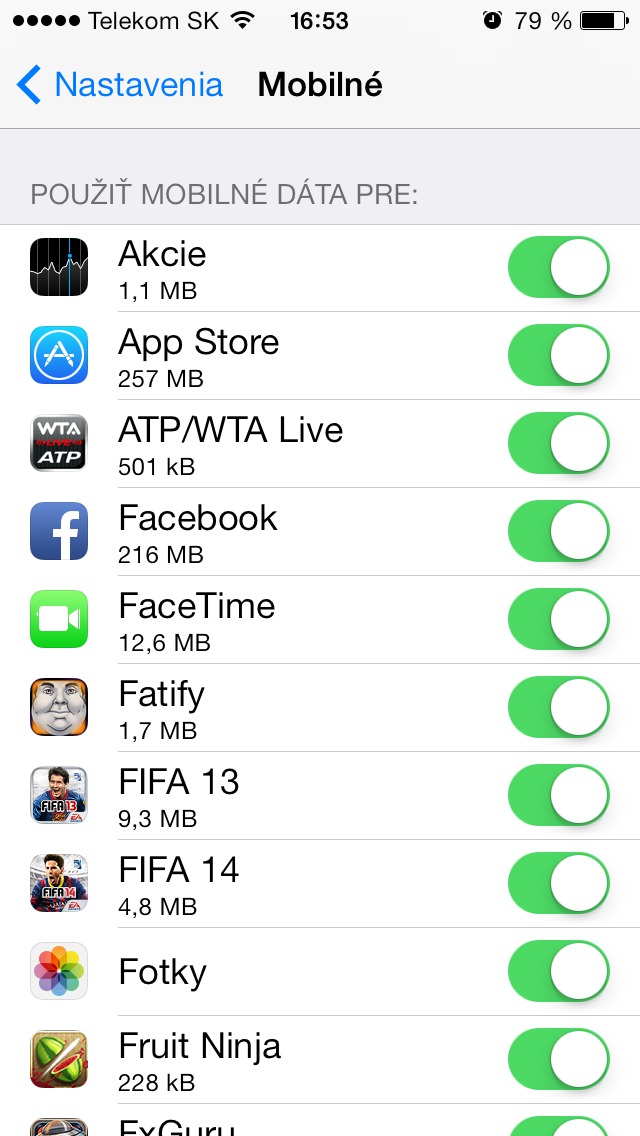The image size is (640, 1136).
Task: Disable FaceTime mobile data switch
Action: [559, 620]
